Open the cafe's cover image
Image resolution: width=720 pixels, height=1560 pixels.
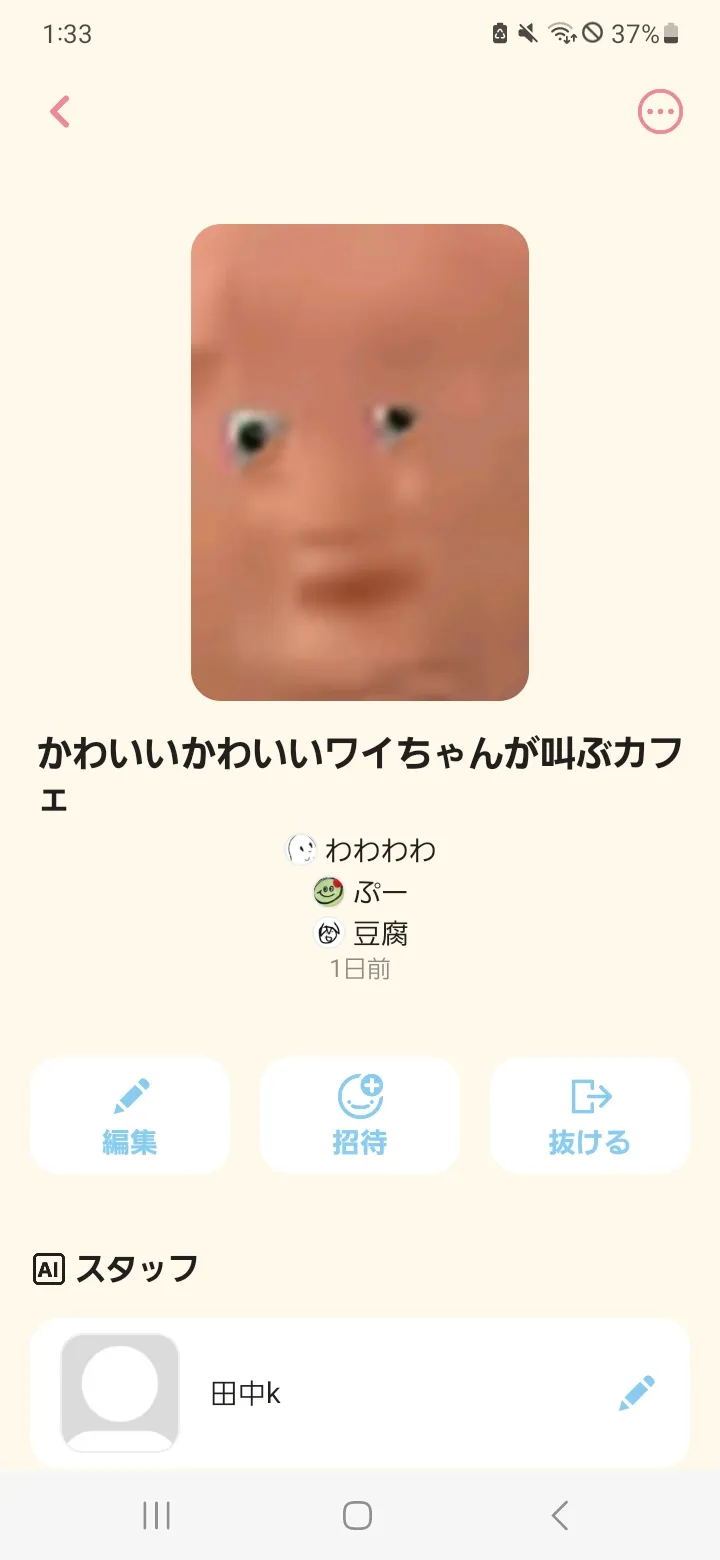coord(360,462)
